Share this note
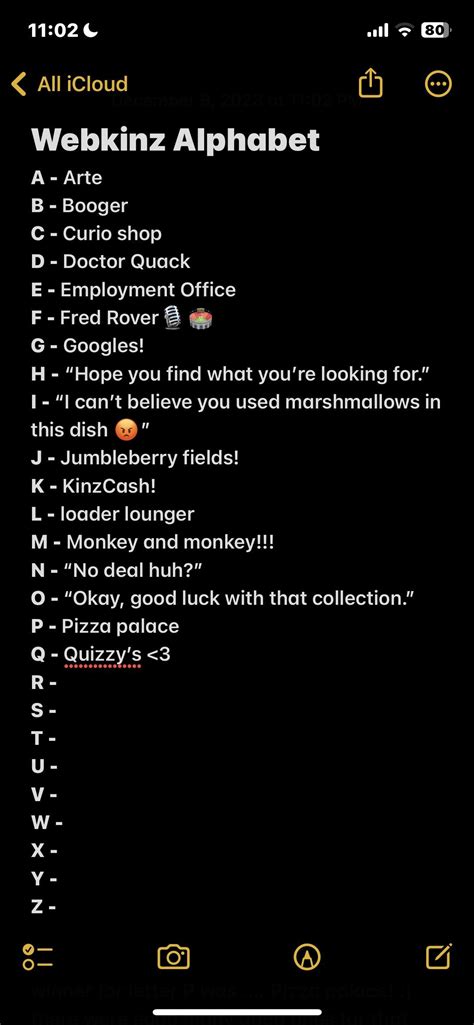Screen dimensions: 474x1025 (370, 84)
